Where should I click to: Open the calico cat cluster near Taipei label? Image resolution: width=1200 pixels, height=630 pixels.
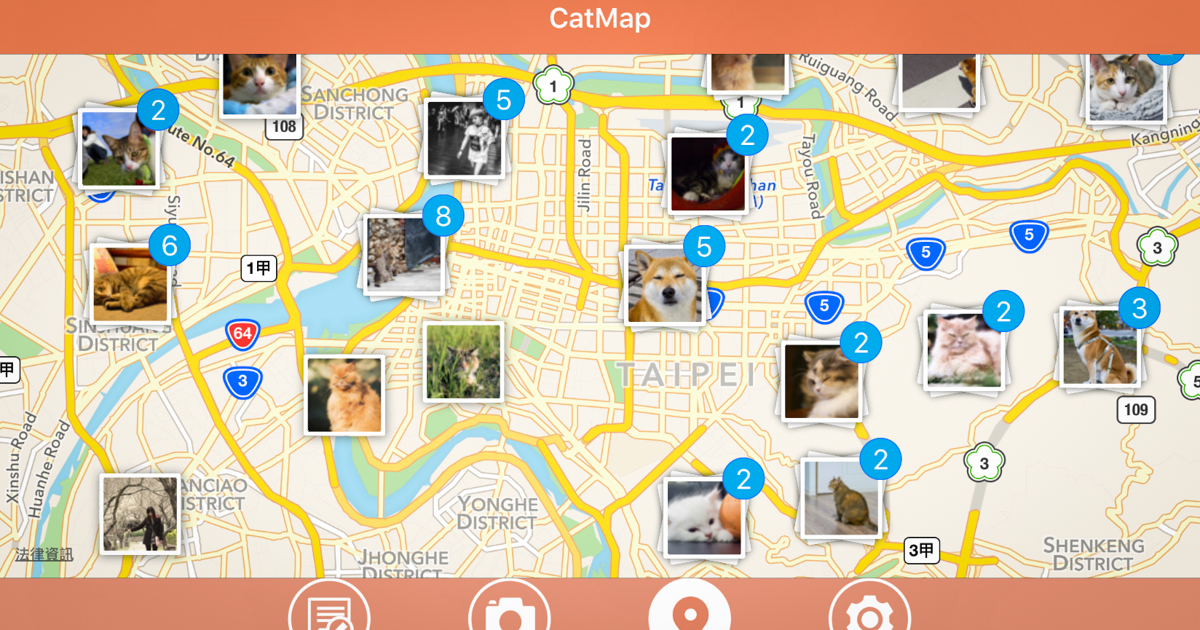(821, 381)
